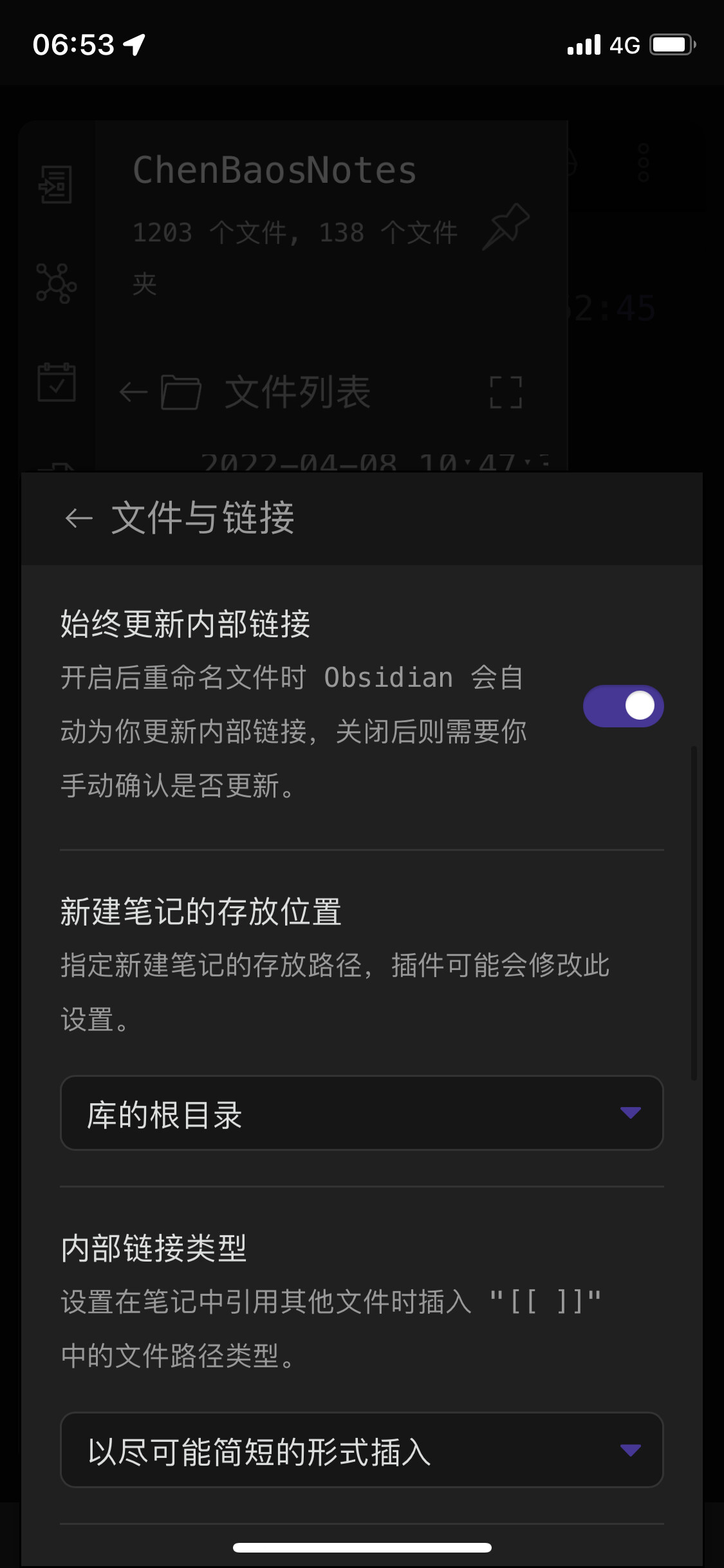The height and width of the screenshot is (1568, 724).
Task: Open 新建笔记的存放位置 dropdown (库的根目录)
Action: click(x=362, y=1113)
